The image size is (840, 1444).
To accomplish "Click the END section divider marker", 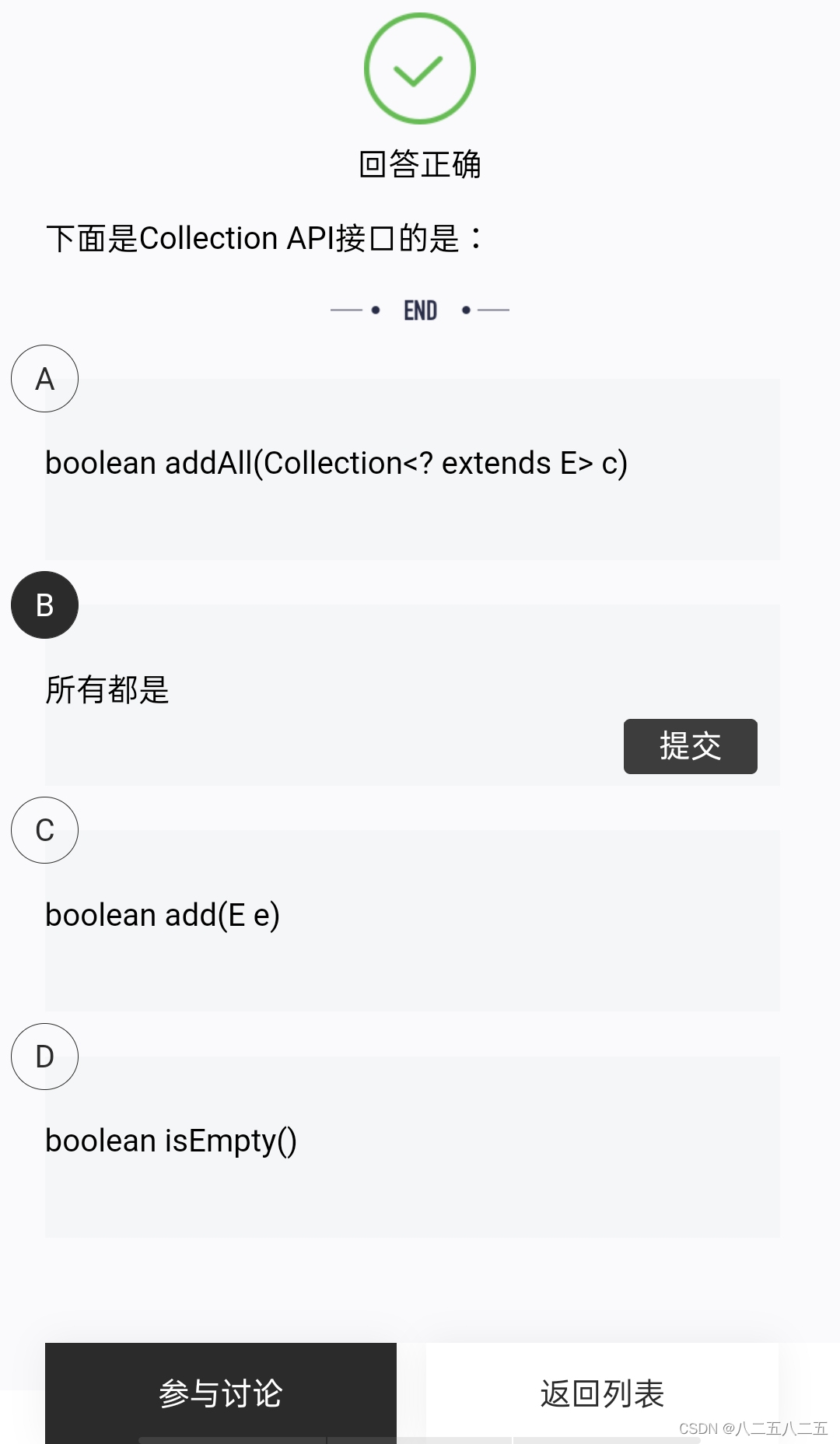I will coord(420,310).
